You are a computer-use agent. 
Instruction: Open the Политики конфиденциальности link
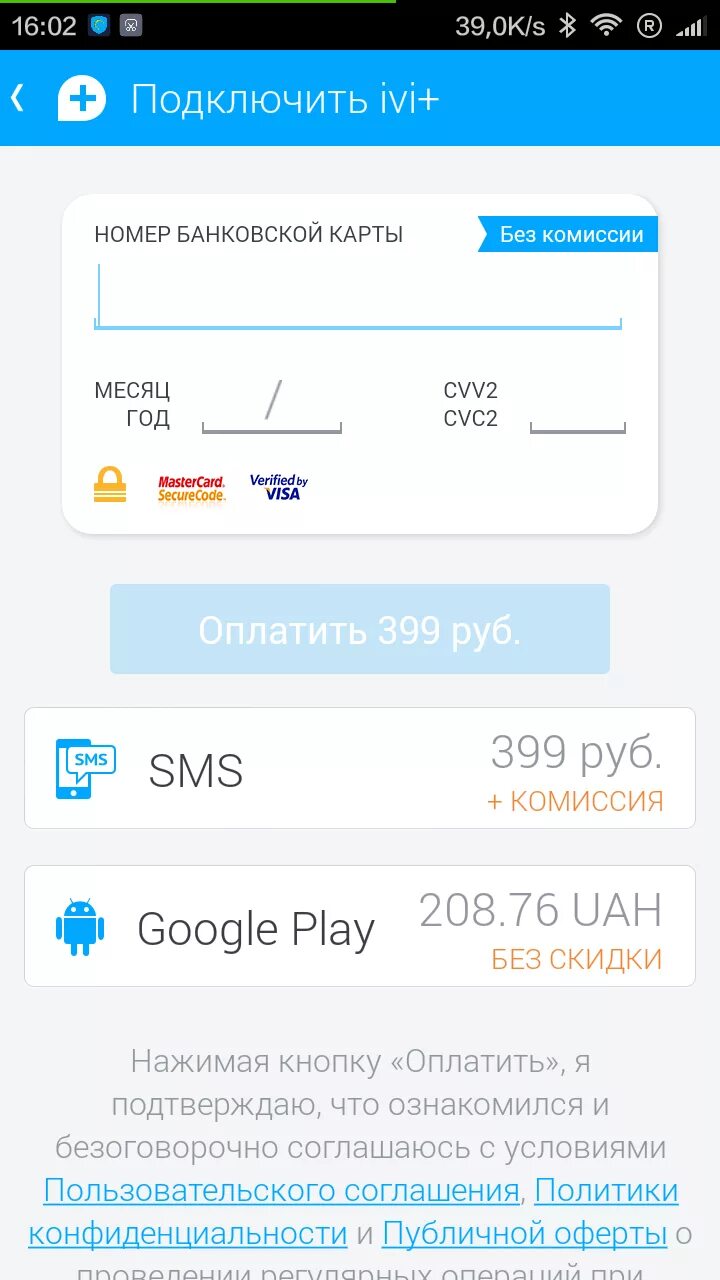353,1212
